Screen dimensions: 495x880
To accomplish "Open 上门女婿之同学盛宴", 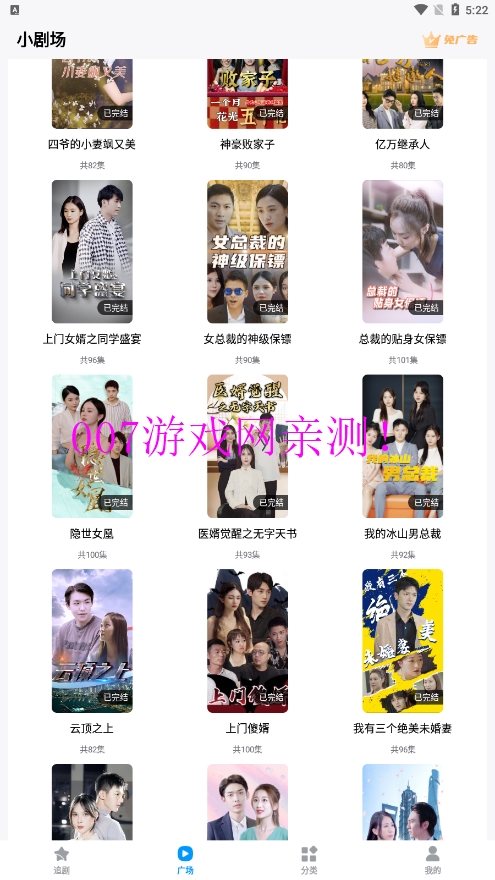I will (x=92, y=251).
